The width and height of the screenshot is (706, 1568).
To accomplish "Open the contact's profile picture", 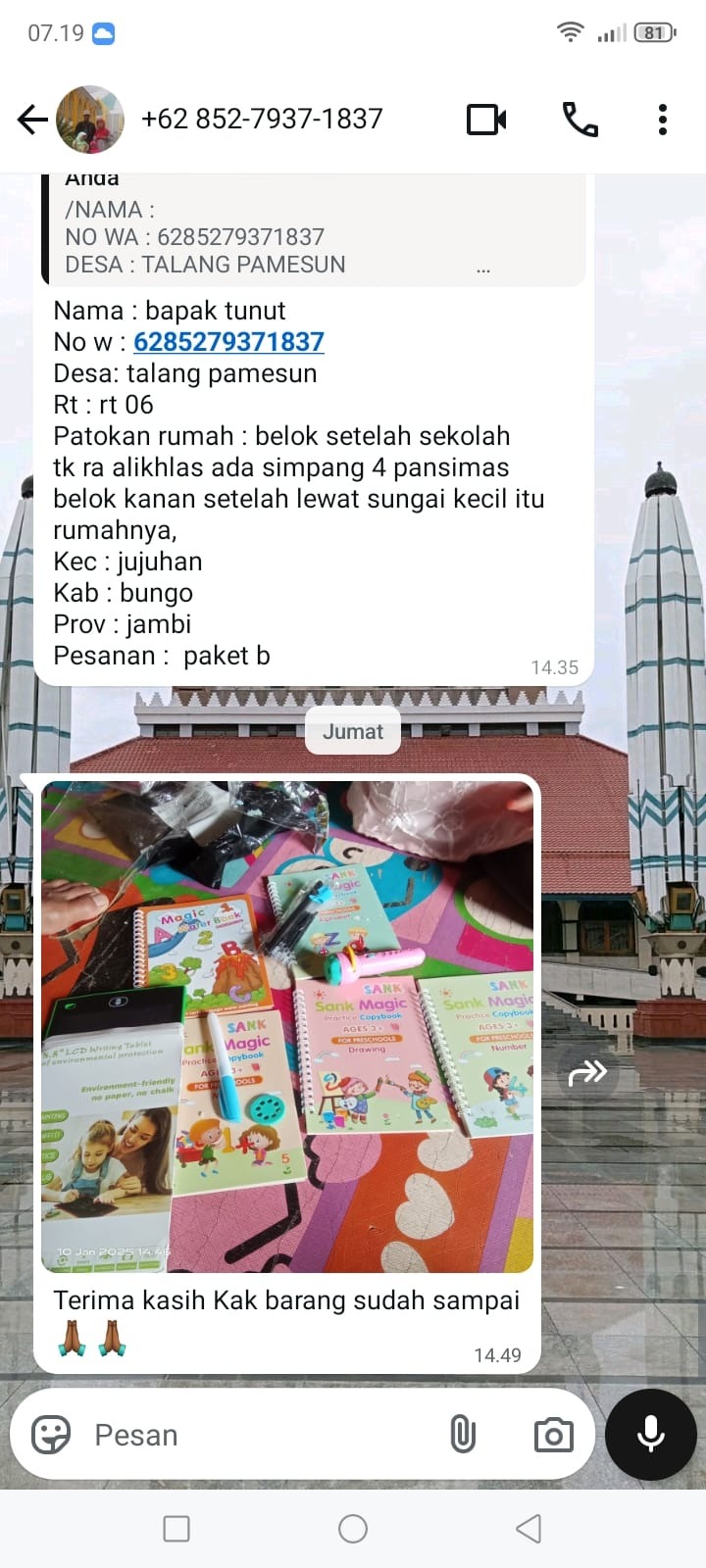I will pos(90,120).
